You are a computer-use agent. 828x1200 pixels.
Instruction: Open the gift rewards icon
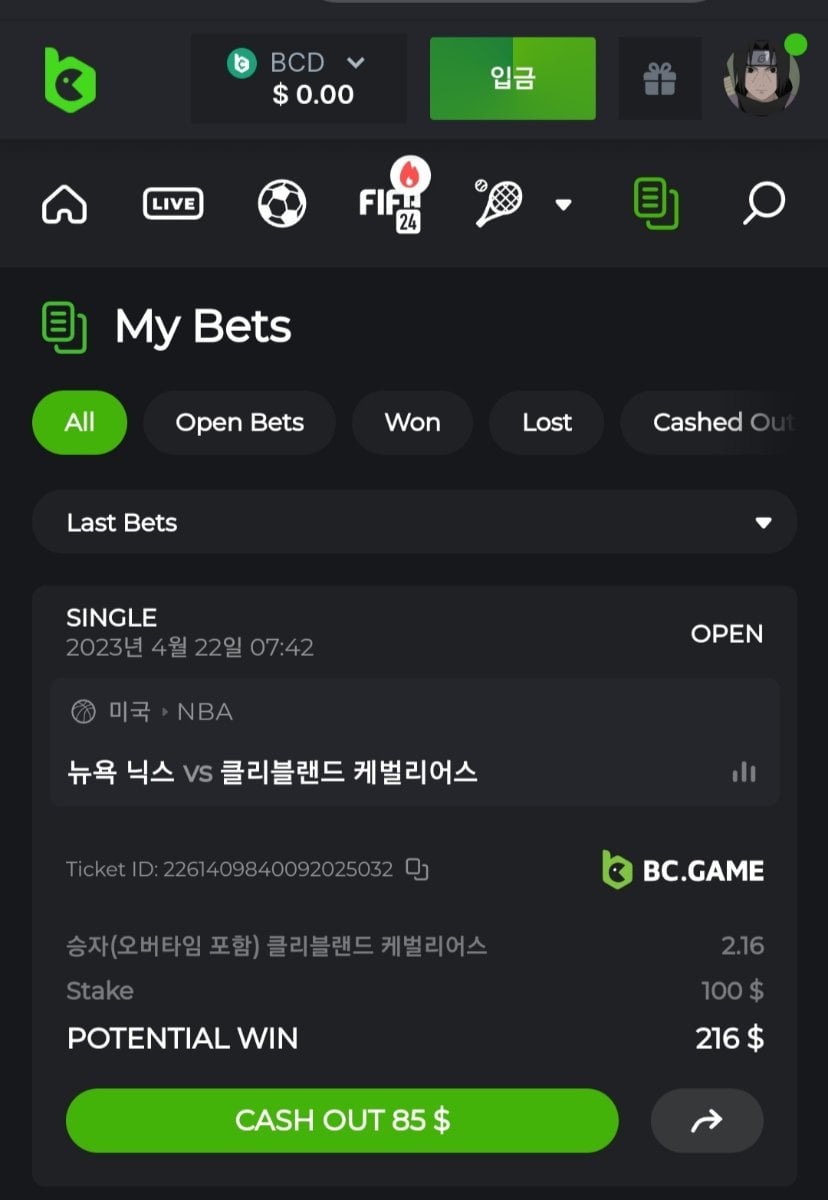[x=659, y=78]
